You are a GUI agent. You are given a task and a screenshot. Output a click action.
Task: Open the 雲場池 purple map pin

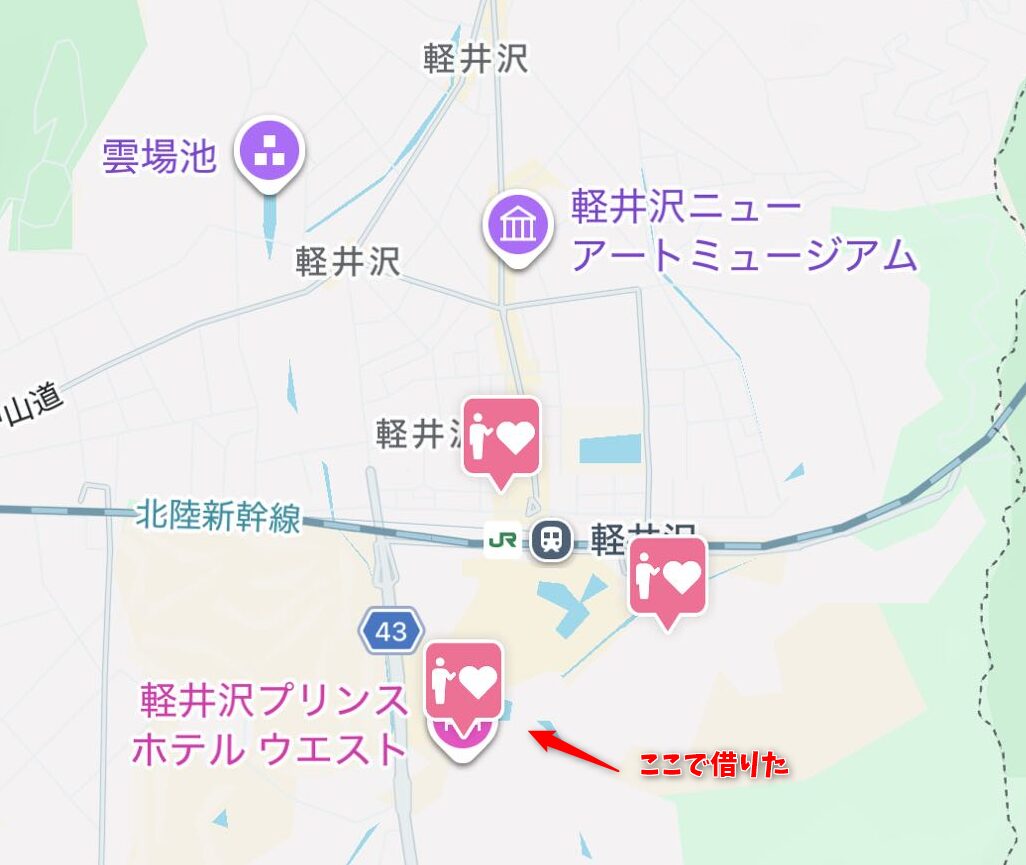coord(269,152)
